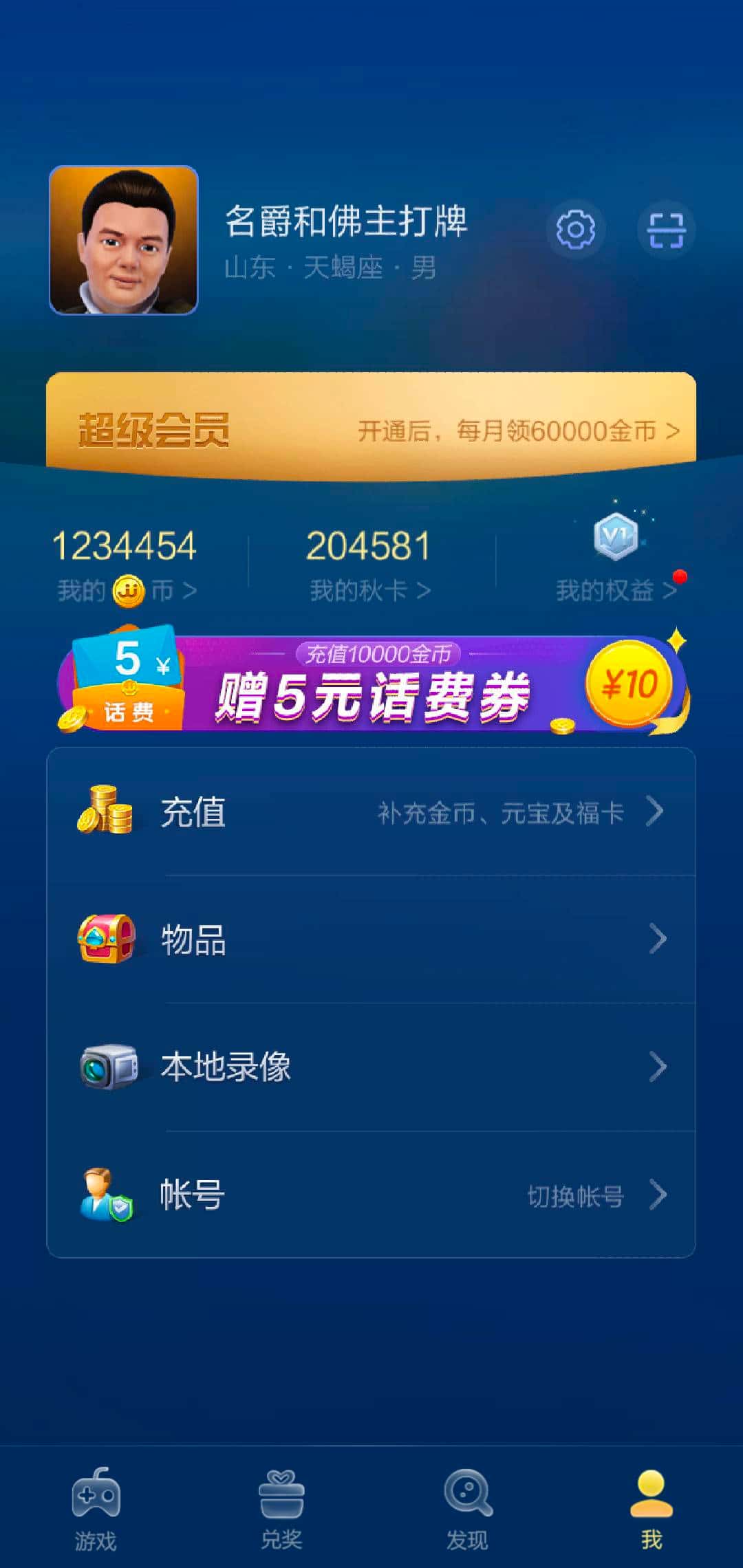
Task: Click the gold coins recharge icon
Action: click(107, 813)
